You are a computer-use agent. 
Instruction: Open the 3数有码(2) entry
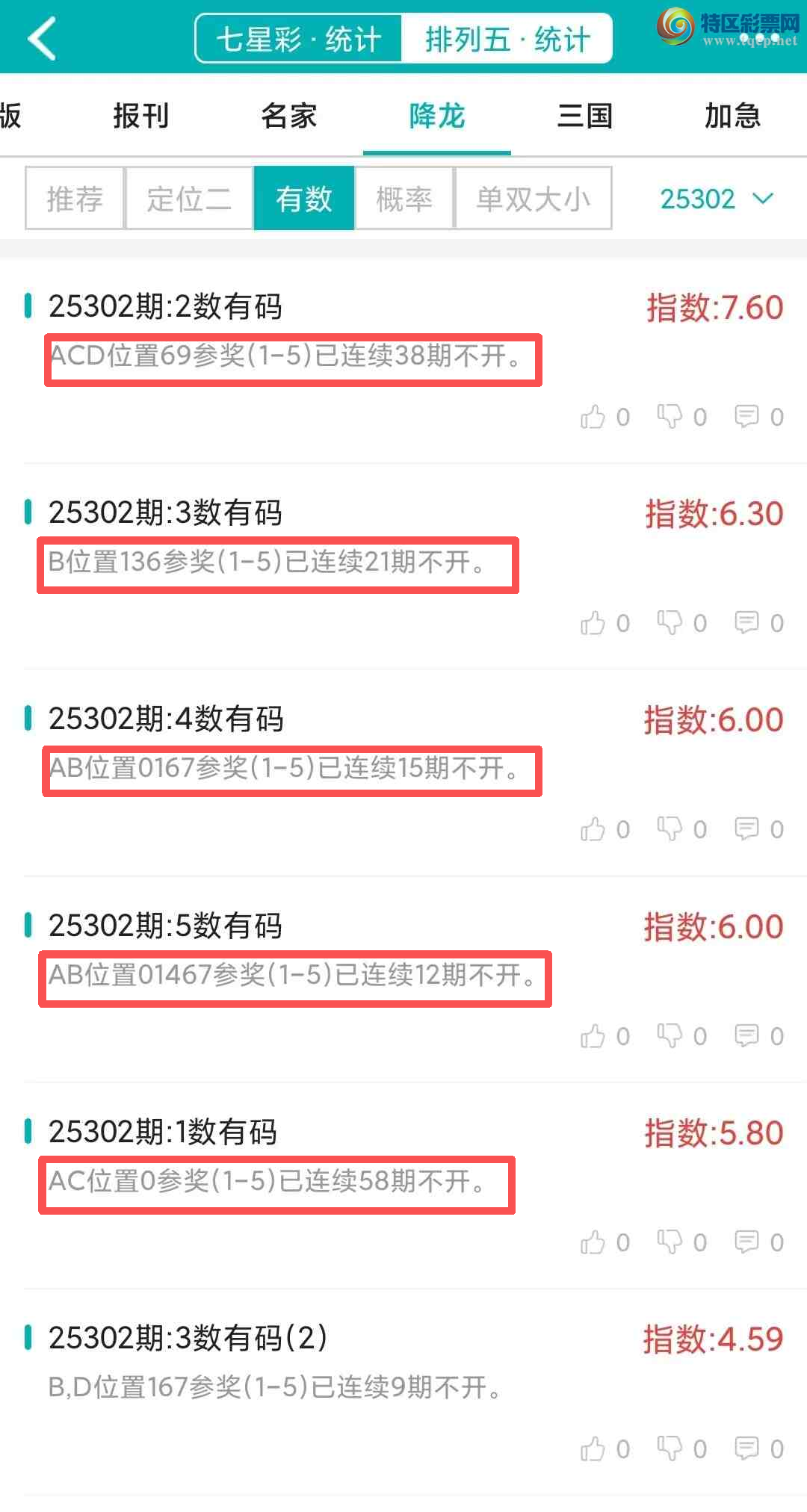pos(188,1338)
